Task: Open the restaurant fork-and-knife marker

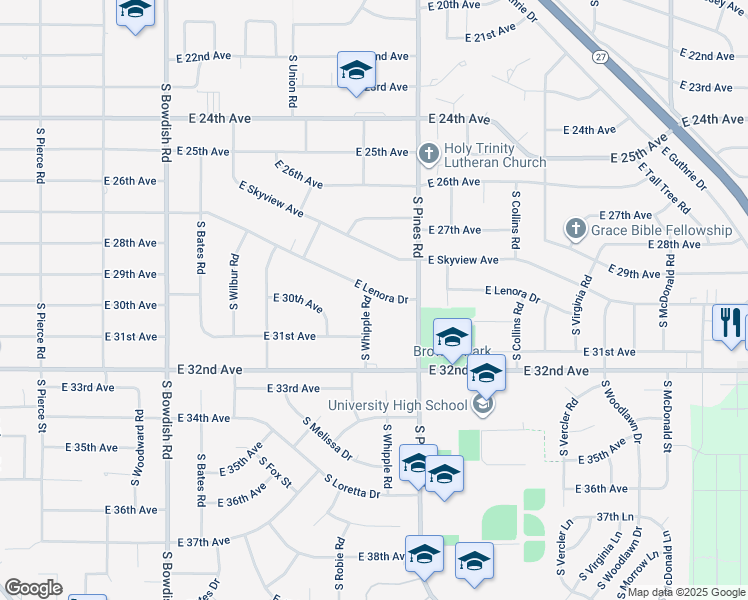Action: (730, 324)
